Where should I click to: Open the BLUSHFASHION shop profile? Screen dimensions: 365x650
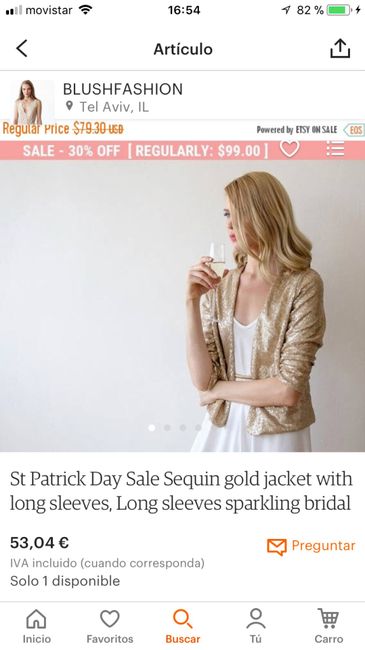(123, 89)
